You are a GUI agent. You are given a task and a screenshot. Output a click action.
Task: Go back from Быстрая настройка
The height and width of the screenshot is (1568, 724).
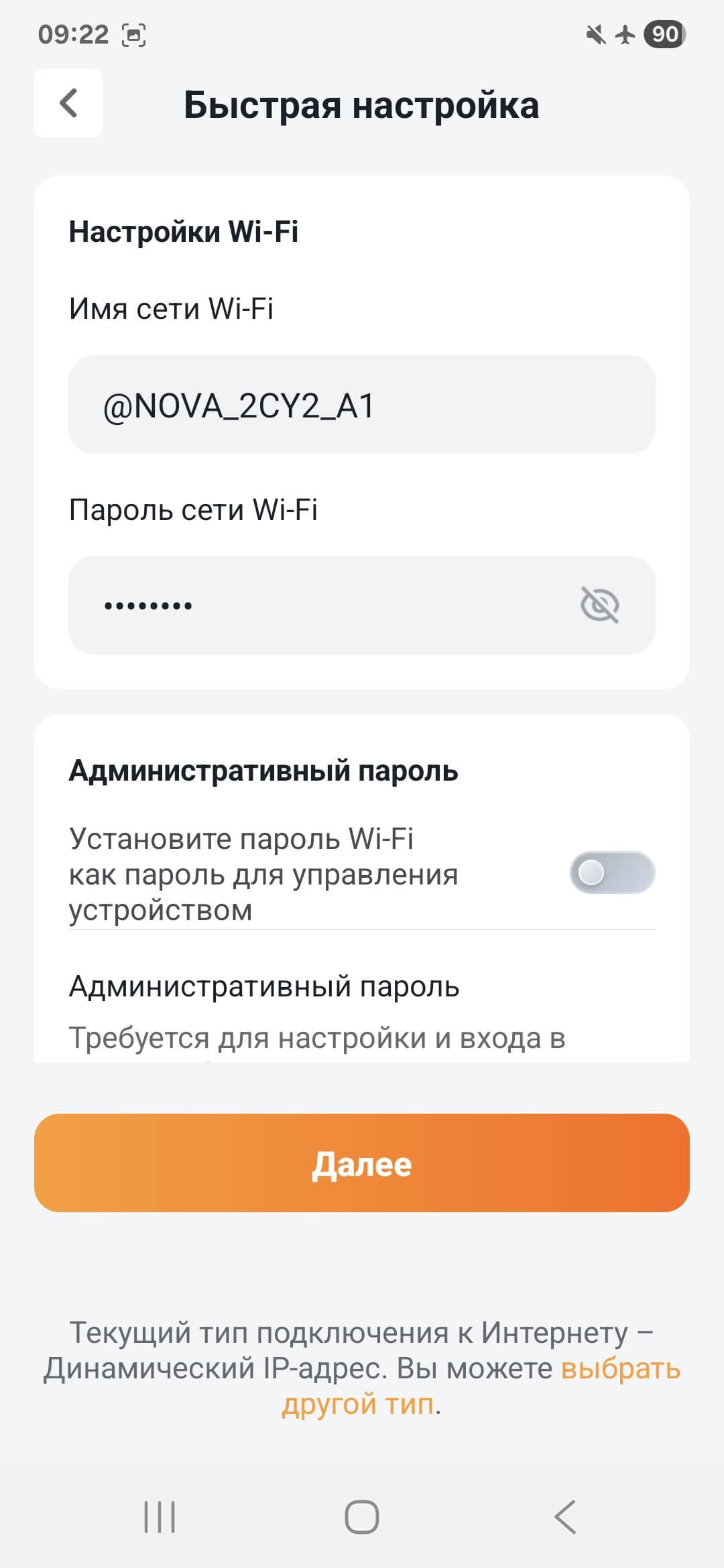click(x=68, y=104)
